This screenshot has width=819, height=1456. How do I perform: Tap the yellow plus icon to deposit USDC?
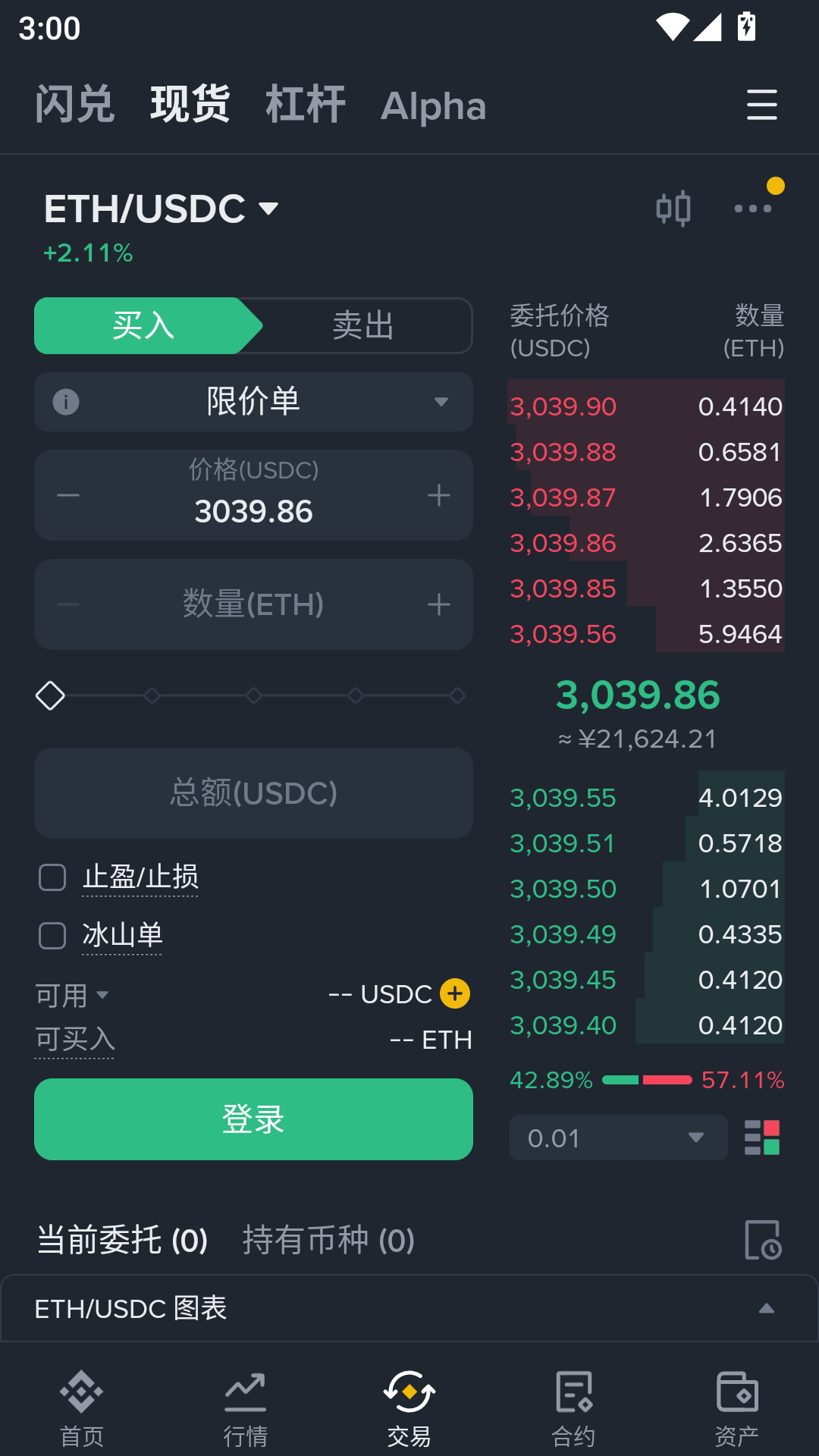click(x=454, y=993)
